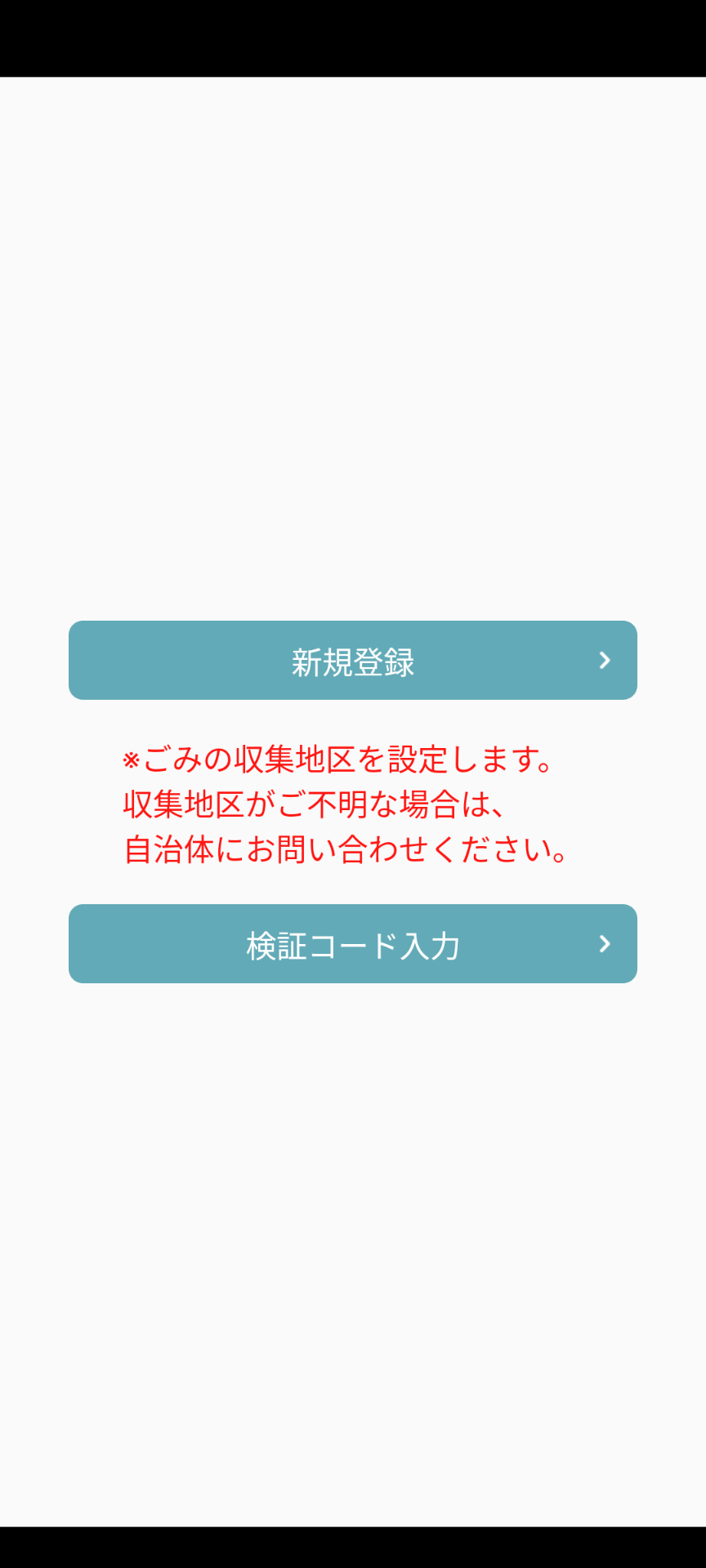Open 検証コード入力 to enter a verification code

(x=353, y=943)
